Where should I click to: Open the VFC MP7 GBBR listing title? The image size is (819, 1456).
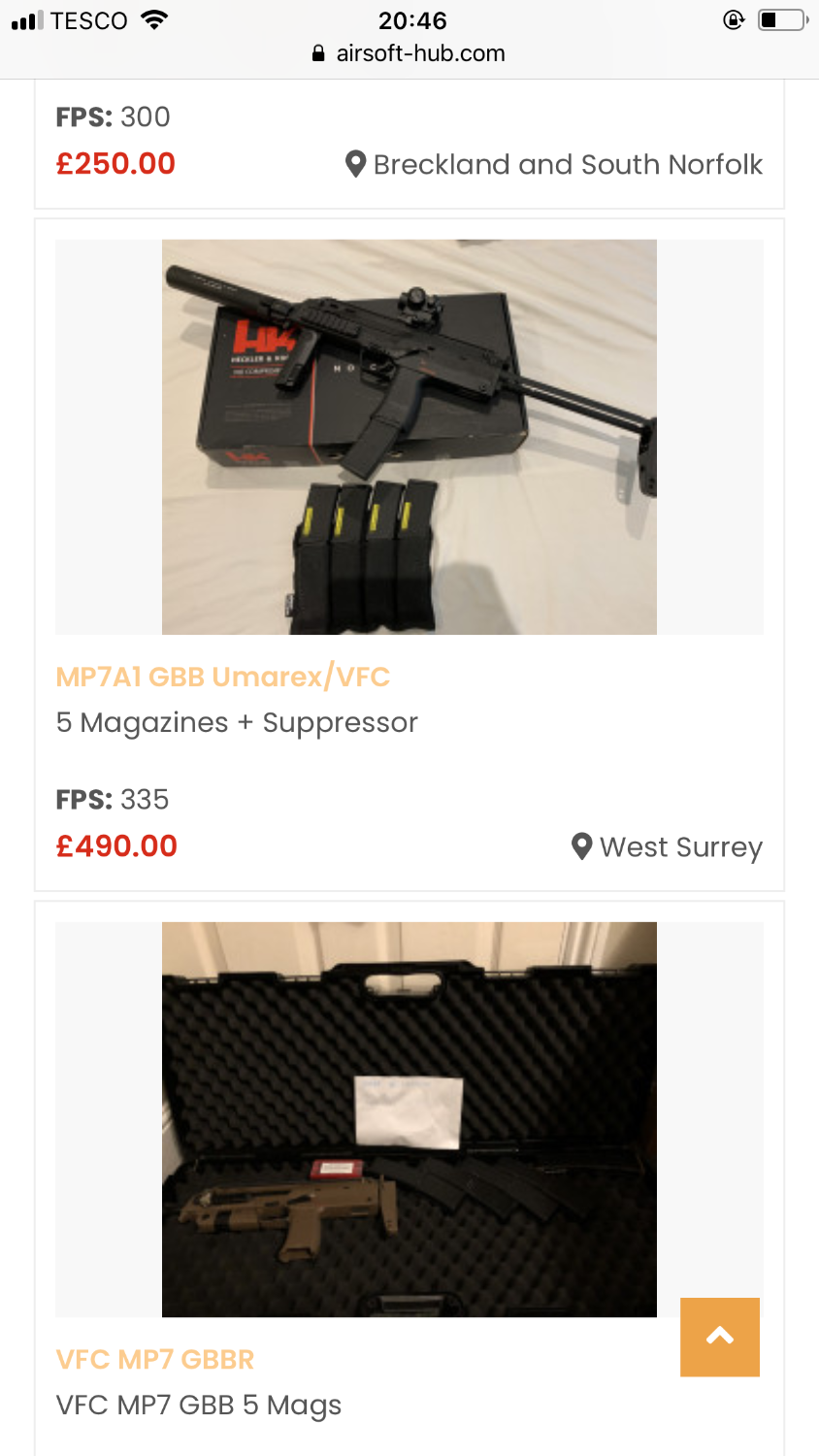(155, 1359)
